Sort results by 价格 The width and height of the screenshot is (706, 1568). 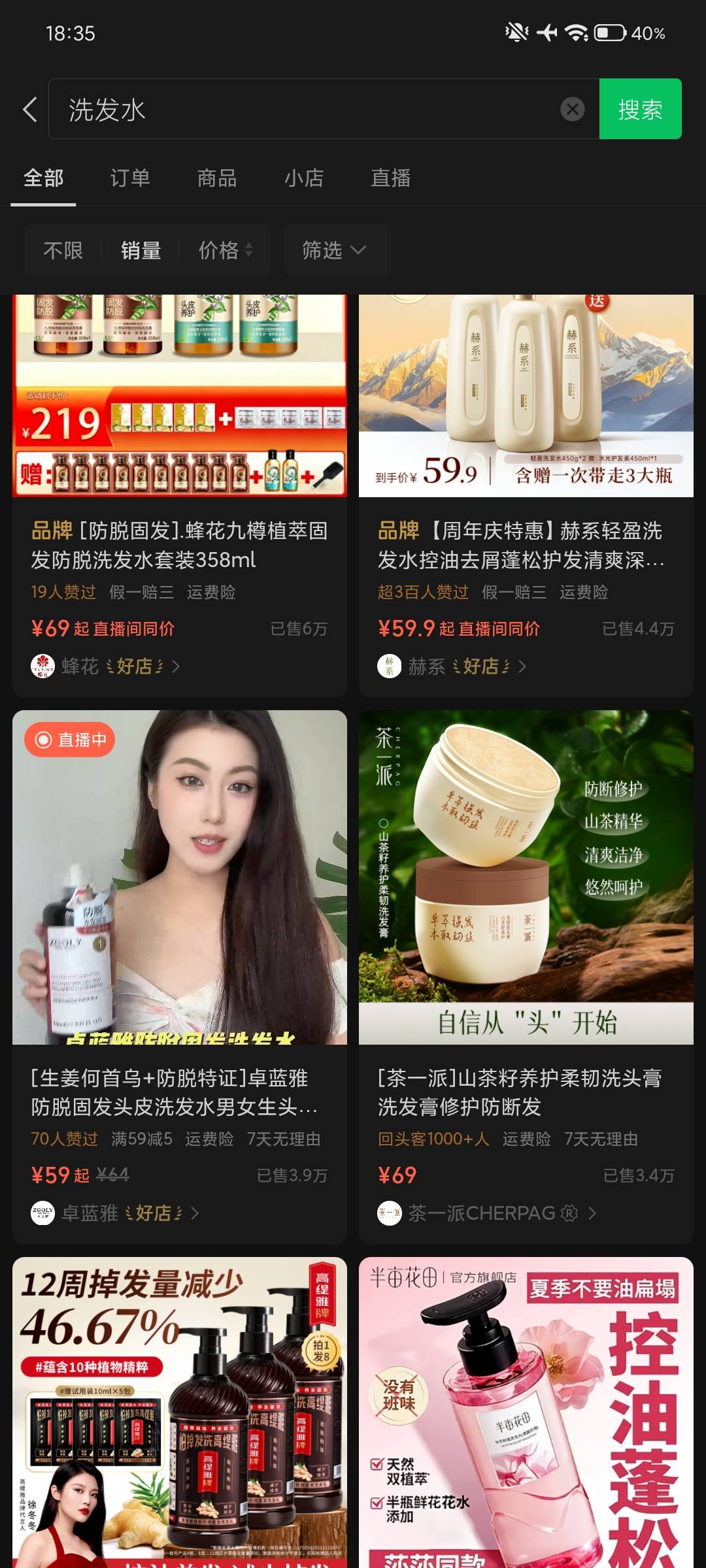[226, 250]
